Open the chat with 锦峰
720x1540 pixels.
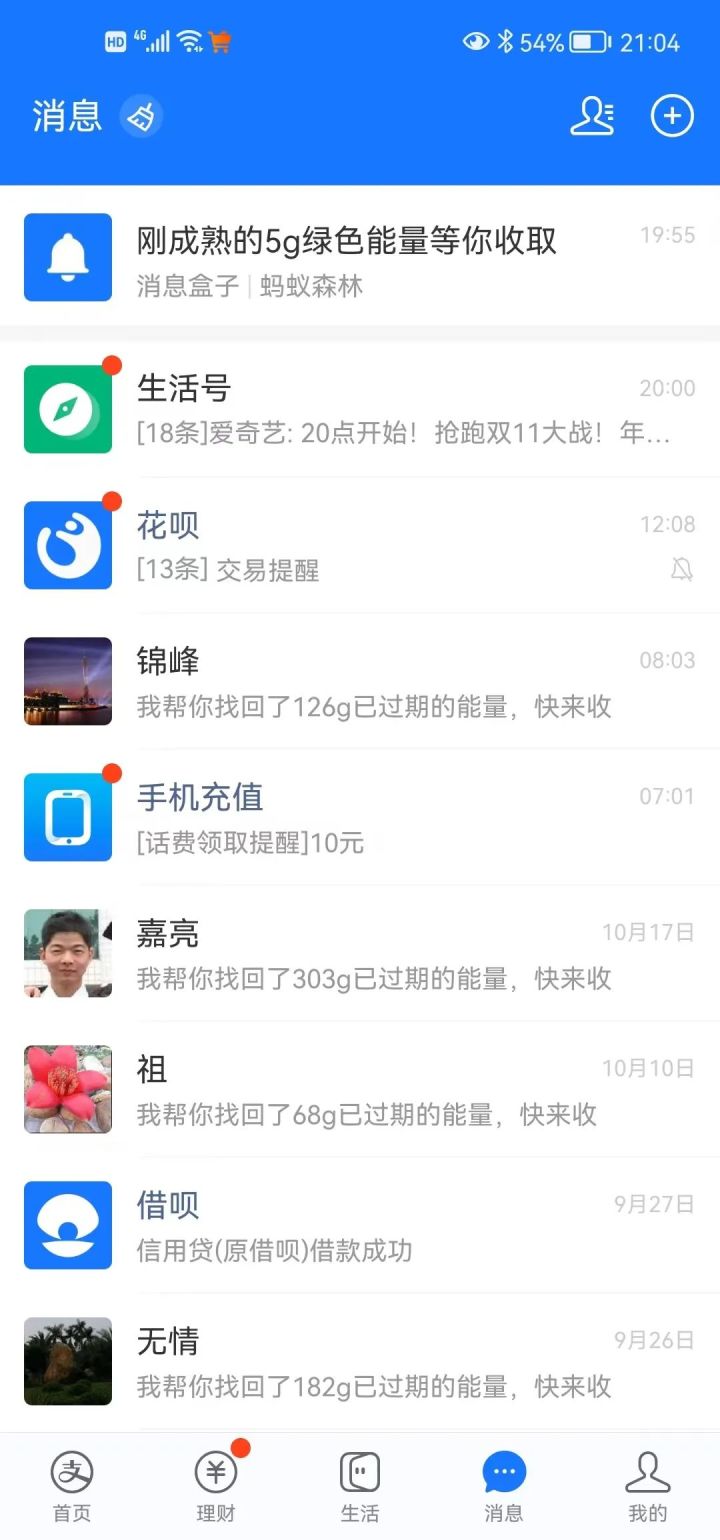[360, 681]
